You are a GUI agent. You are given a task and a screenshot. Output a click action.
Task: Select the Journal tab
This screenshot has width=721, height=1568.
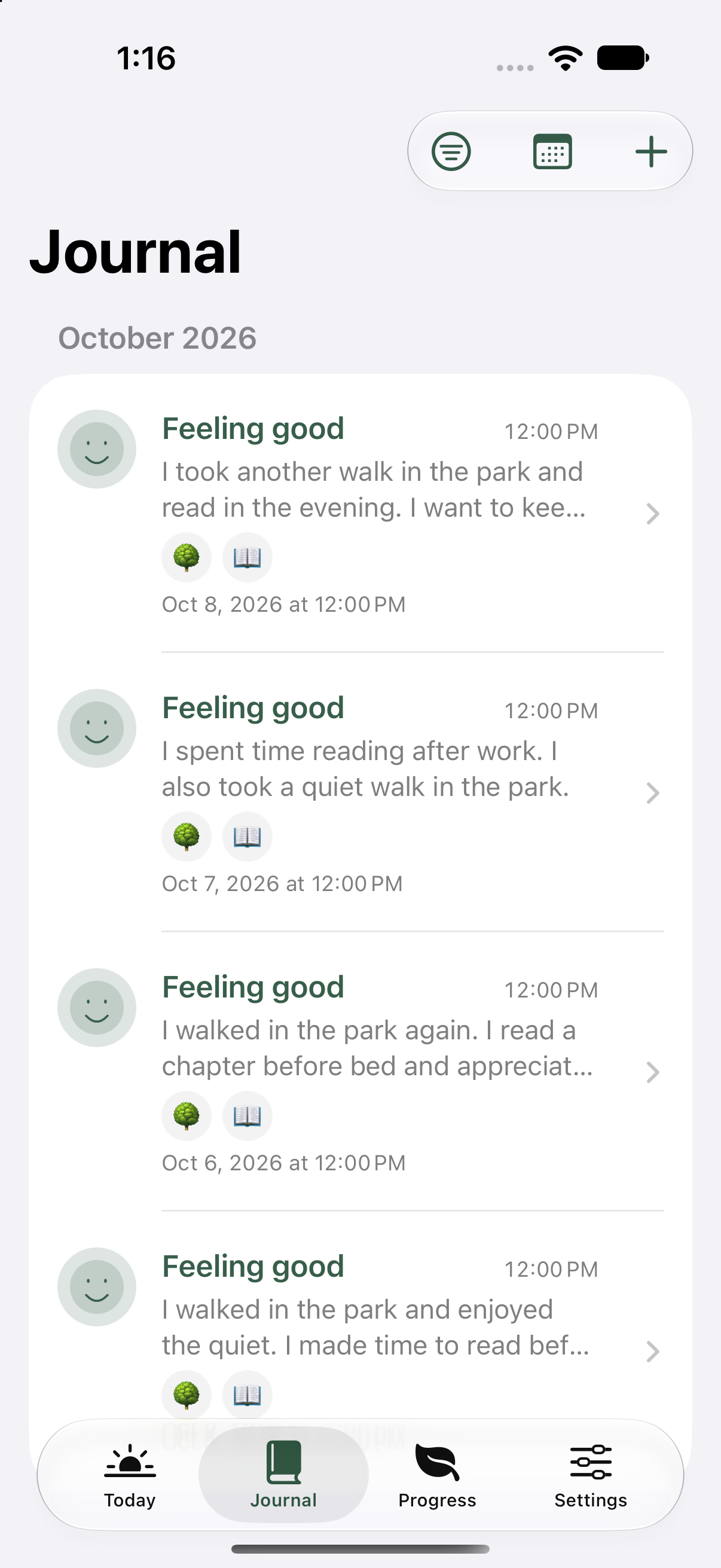coord(283,1475)
